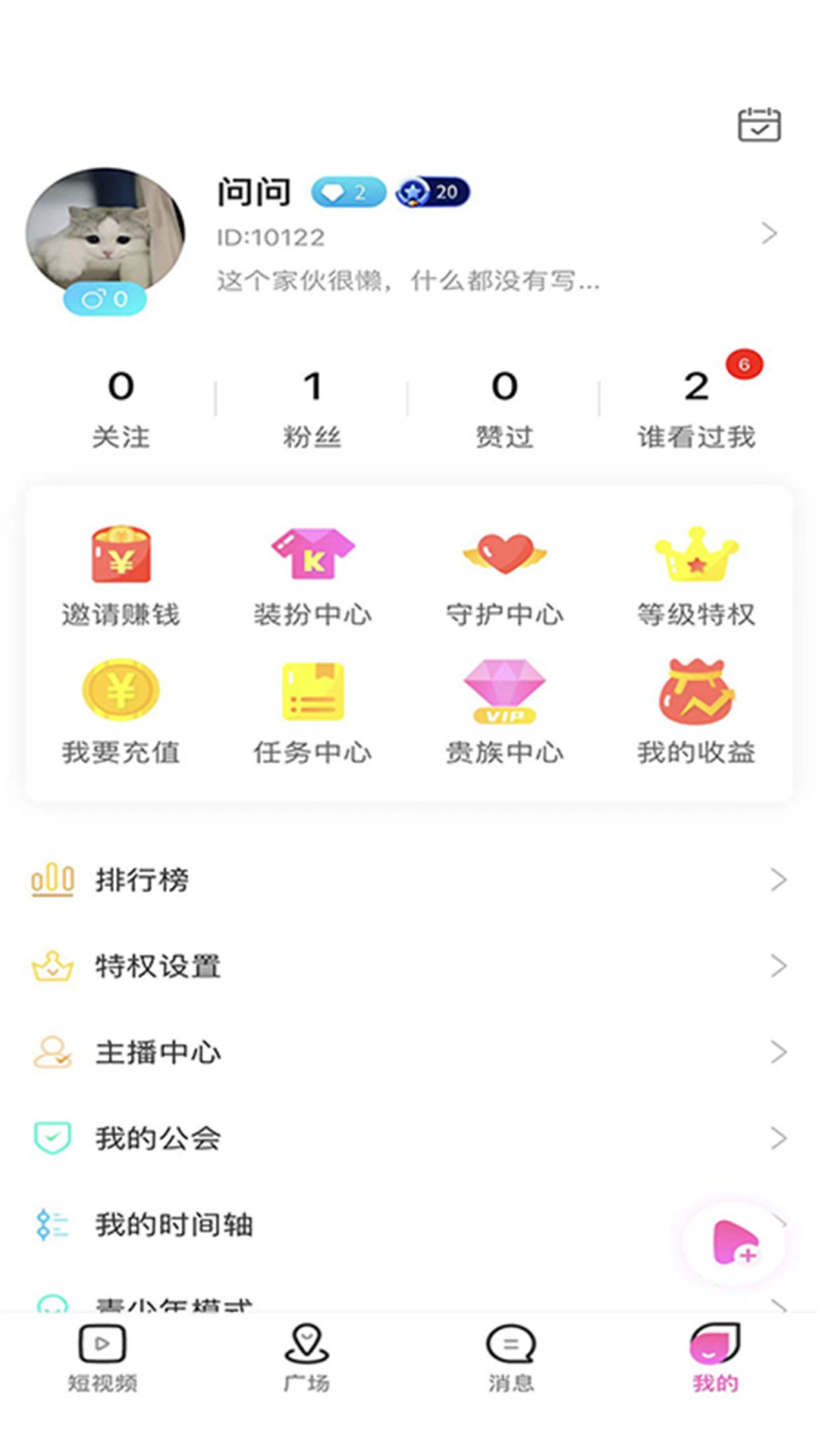Open 我的公会 guild page

409,1138
